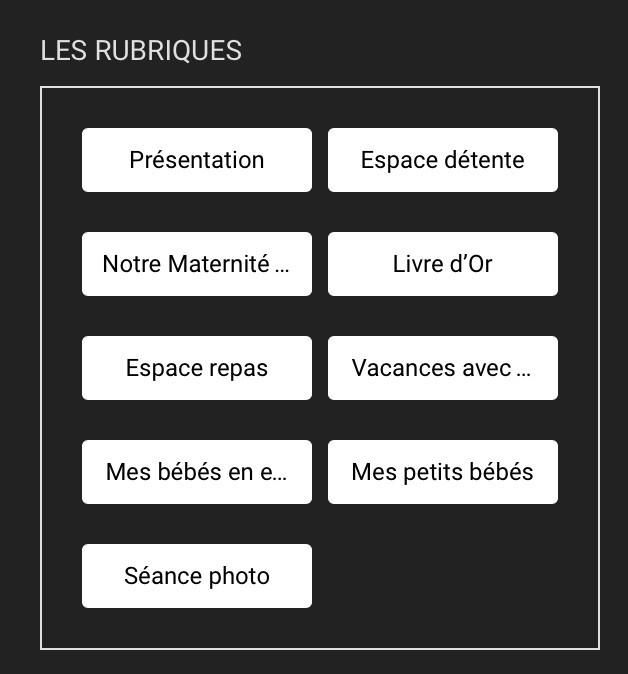This screenshot has height=674, width=628.
Task: Select the Notre Maternité rubric
Action: click(197, 264)
